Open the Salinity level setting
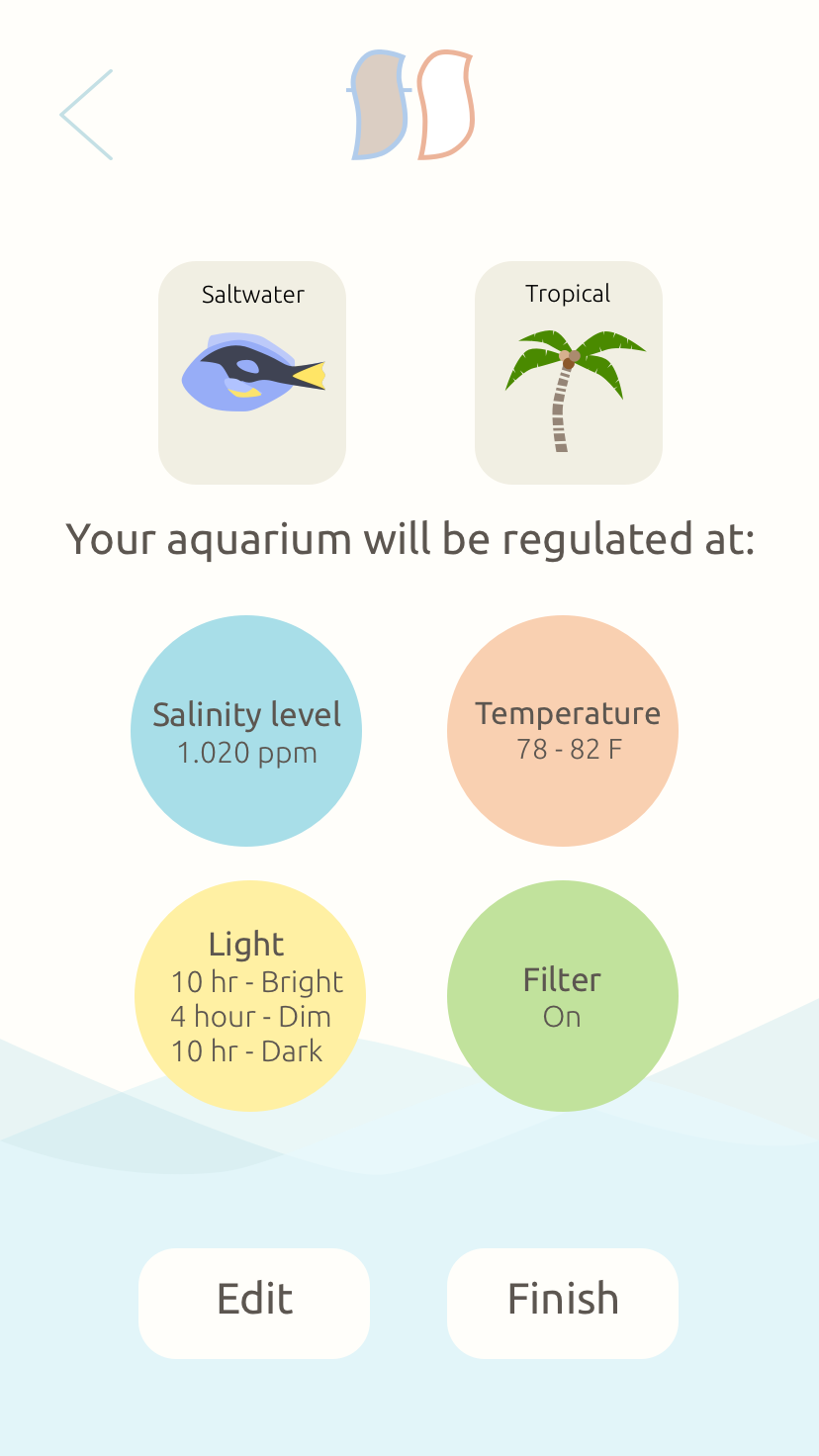 pyautogui.click(x=246, y=731)
